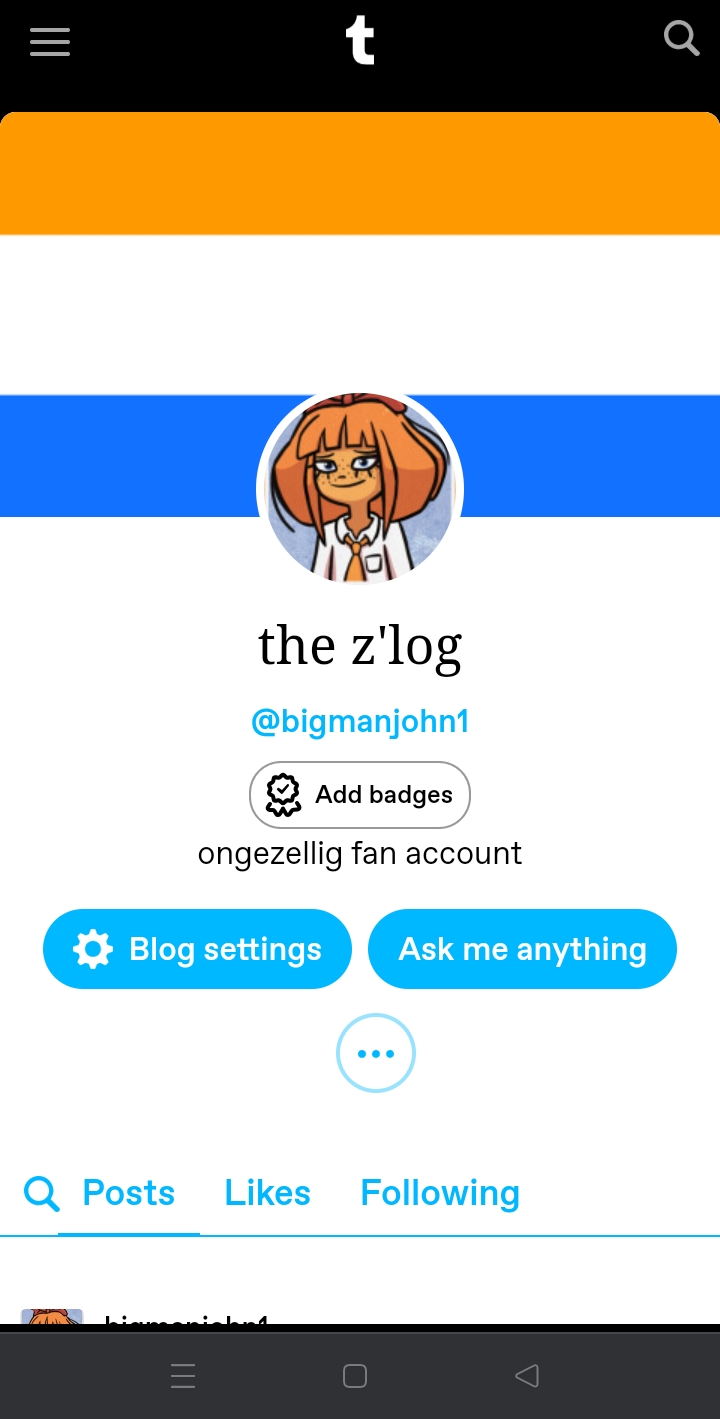Screen dimensions: 720x1419
Task: Open search from the top bar
Action: [x=681, y=40]
